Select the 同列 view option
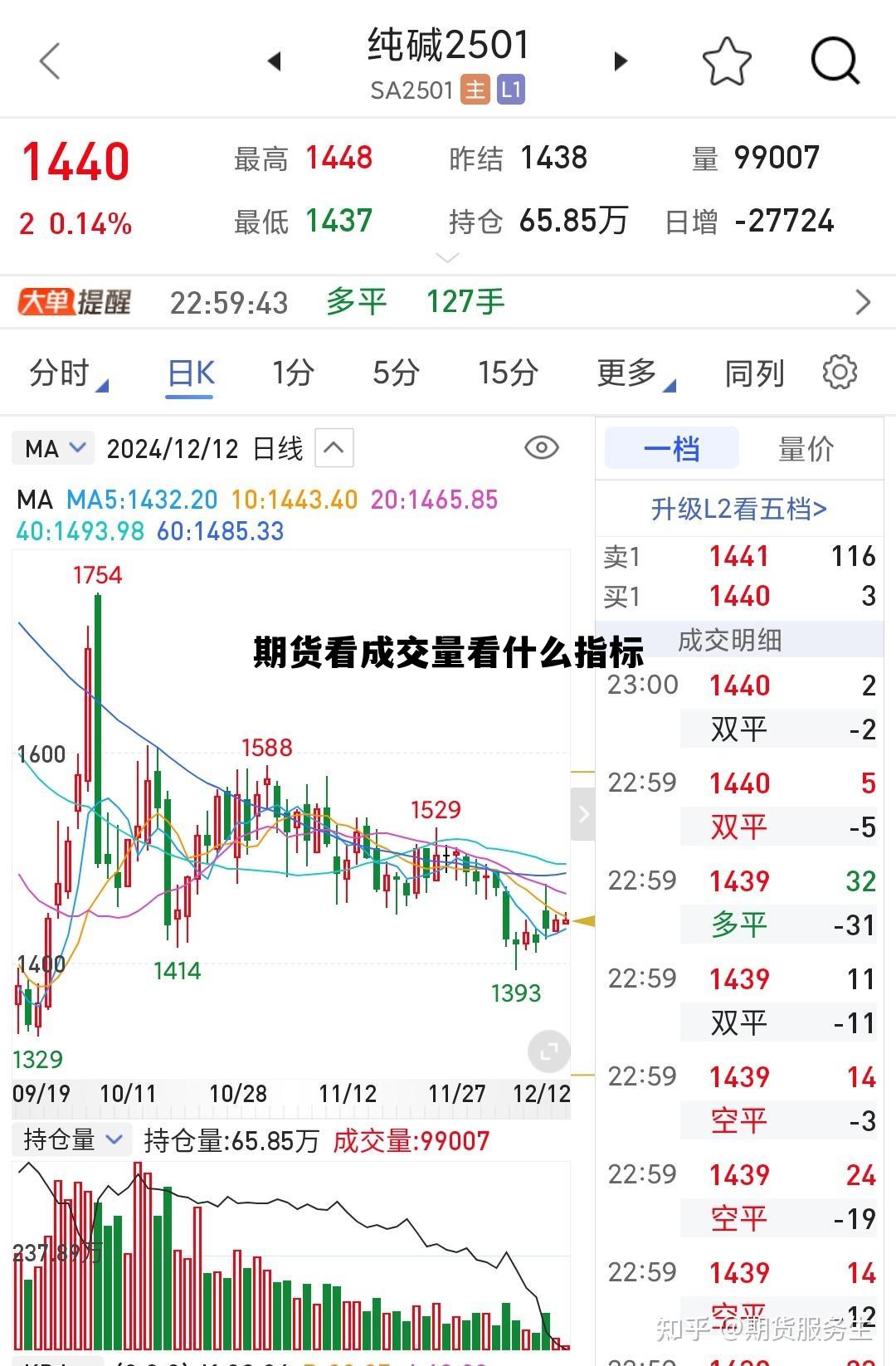 [x=752, y=373]
